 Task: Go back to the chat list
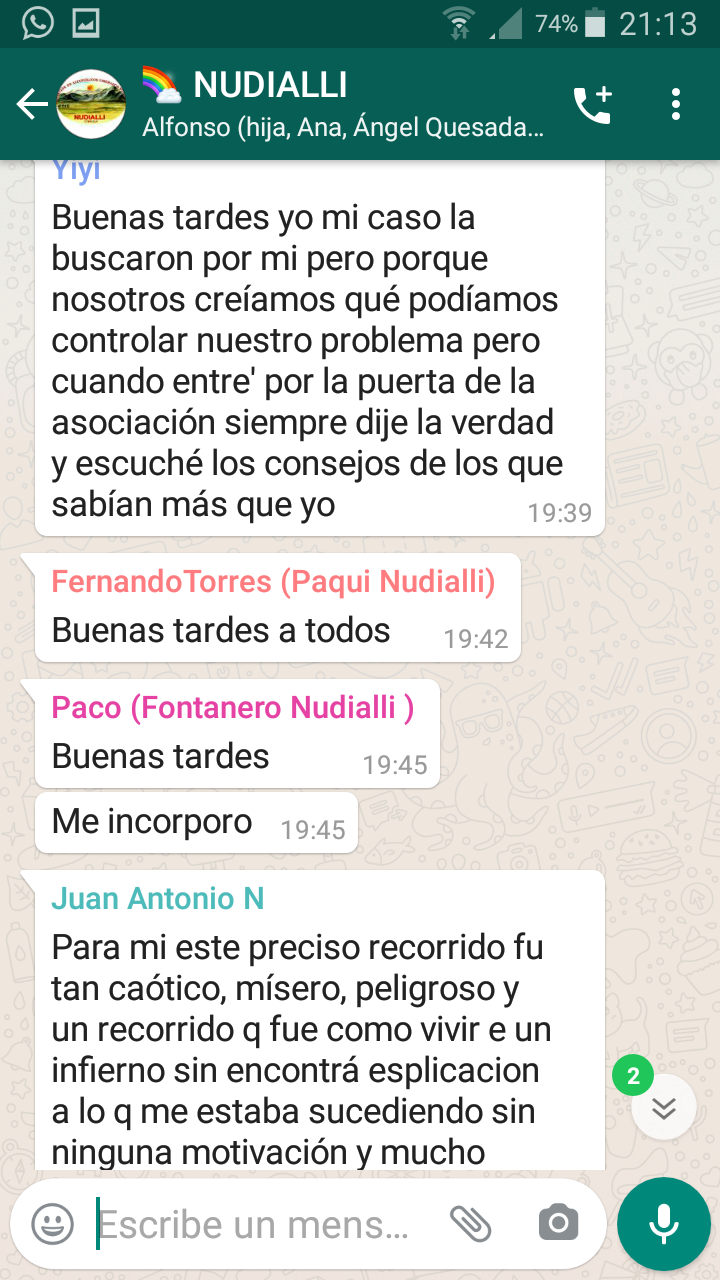tap(32, 104)
